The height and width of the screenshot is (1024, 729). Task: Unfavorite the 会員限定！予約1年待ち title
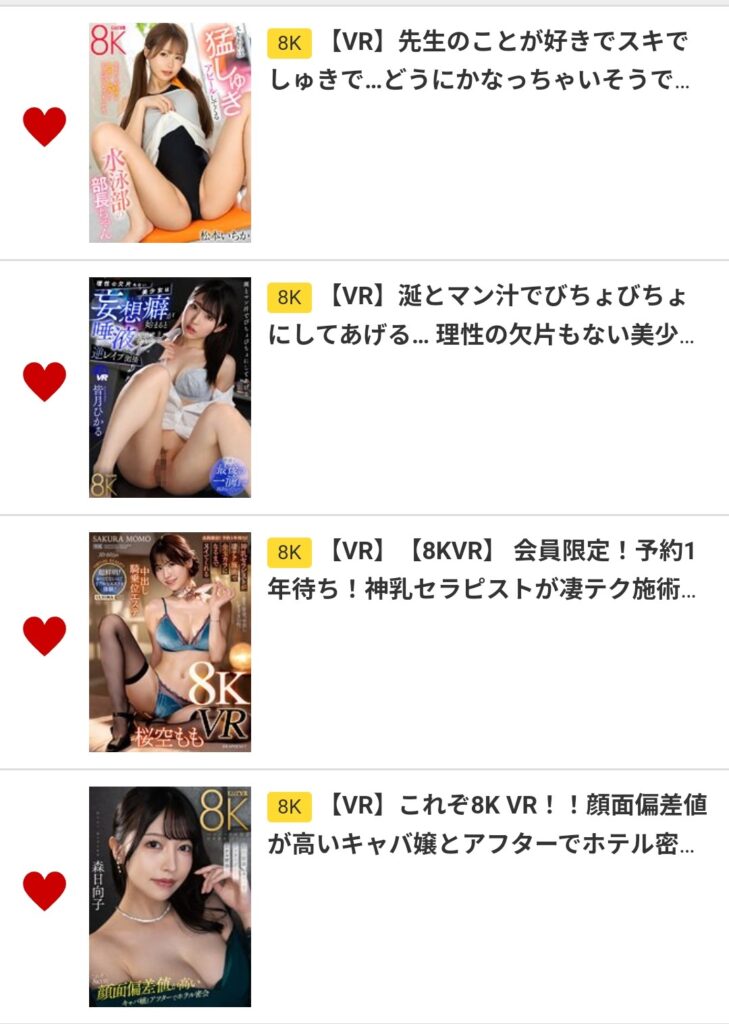coord(44,636)
